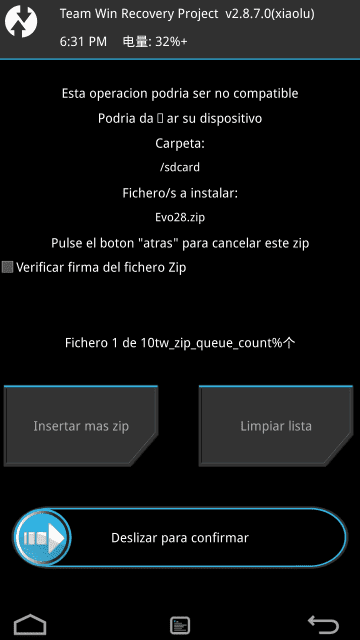Go back with the return arrow

point(323,624)
